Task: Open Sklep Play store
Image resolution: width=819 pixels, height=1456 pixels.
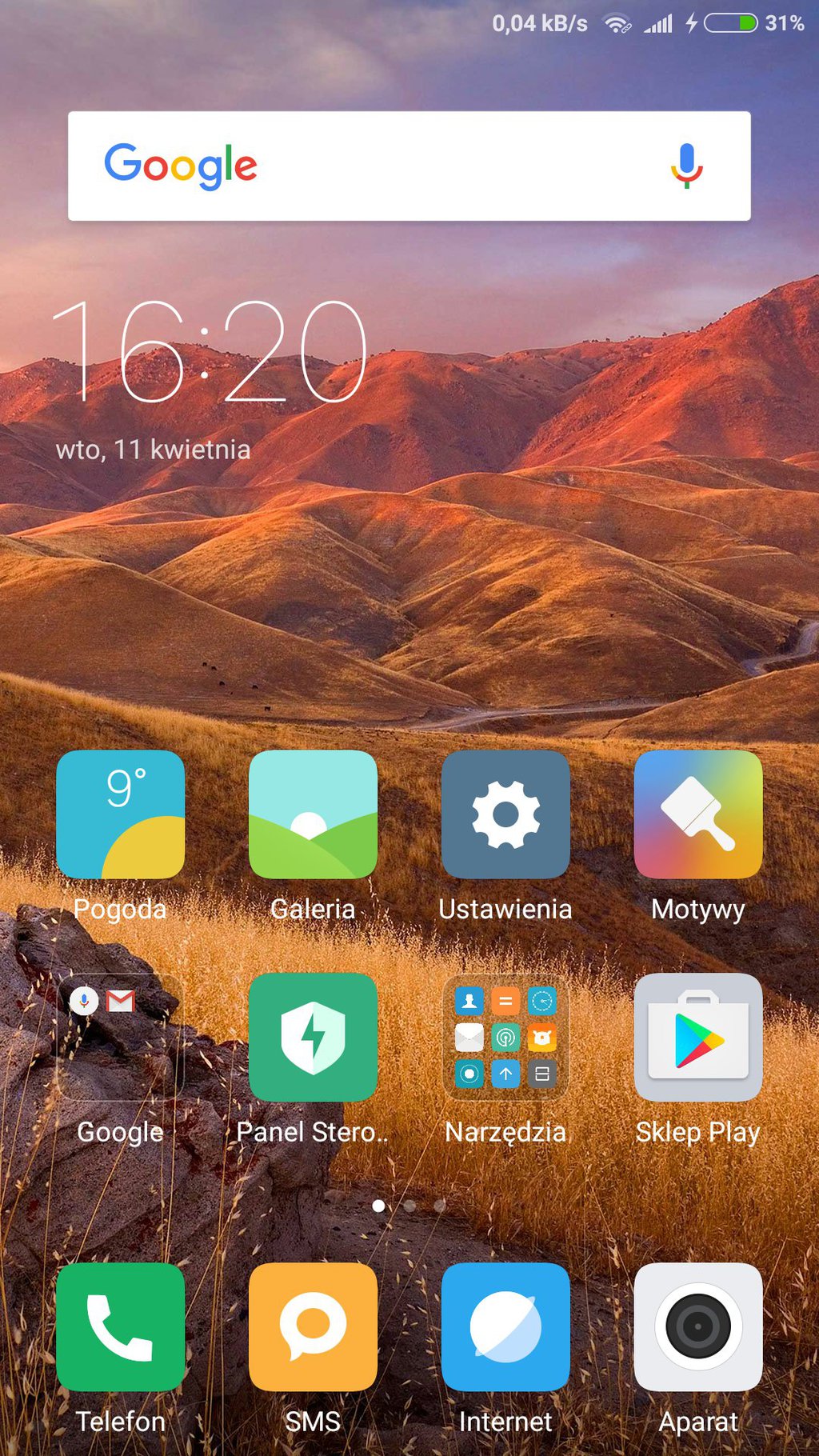Action: click(x=697, y=1037)
